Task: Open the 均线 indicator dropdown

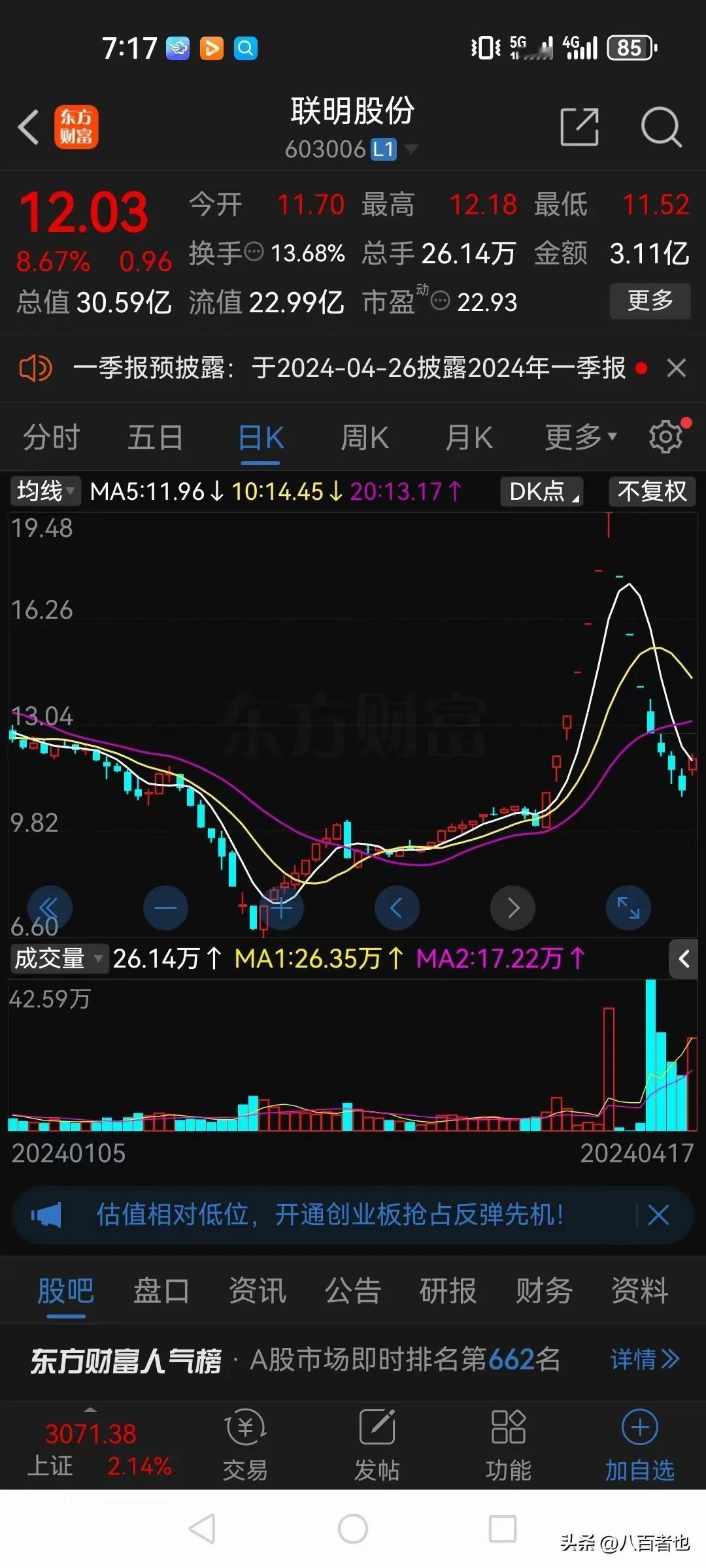Action: pos(44,491)
